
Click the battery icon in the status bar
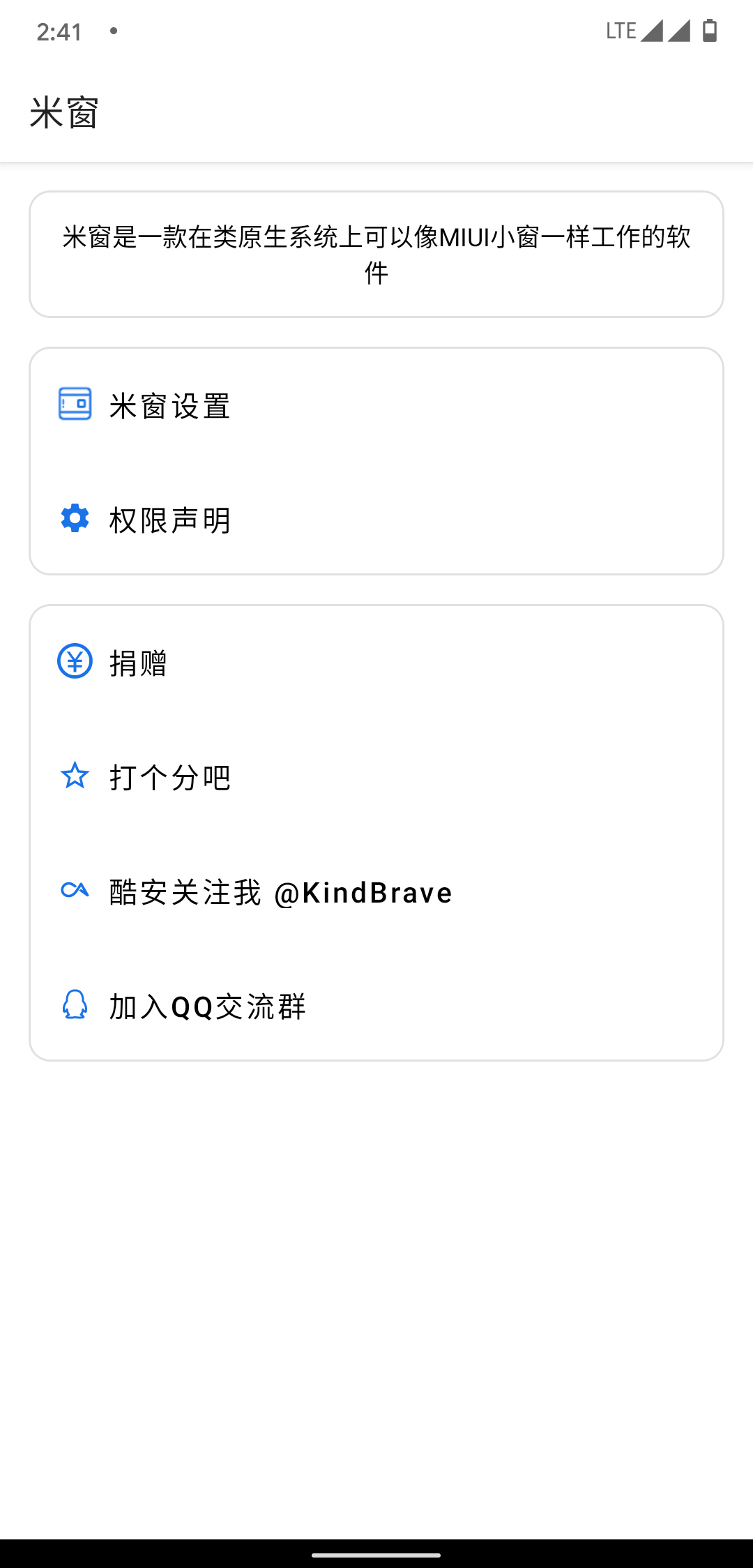pos(709,29)
